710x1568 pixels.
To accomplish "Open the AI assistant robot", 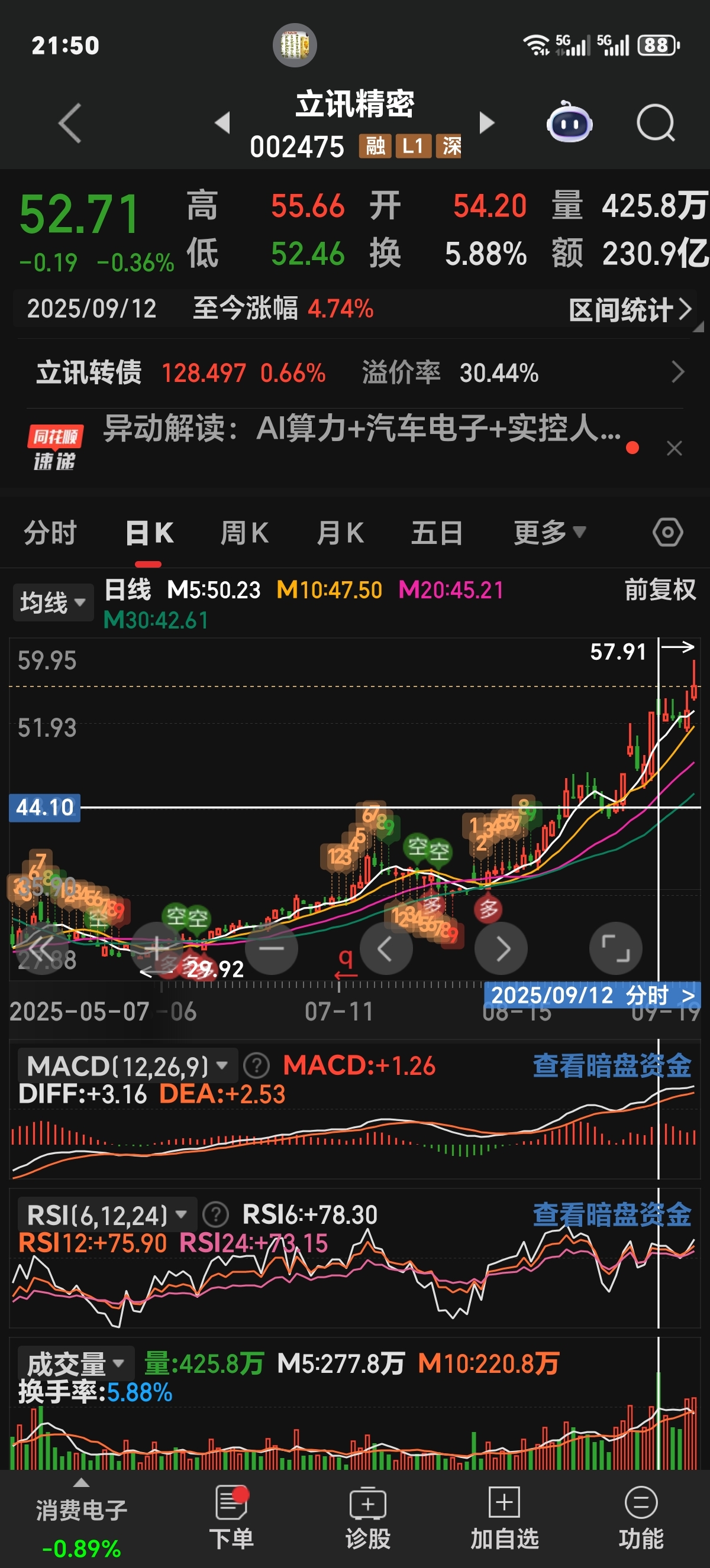I will [x=569, y=122].
